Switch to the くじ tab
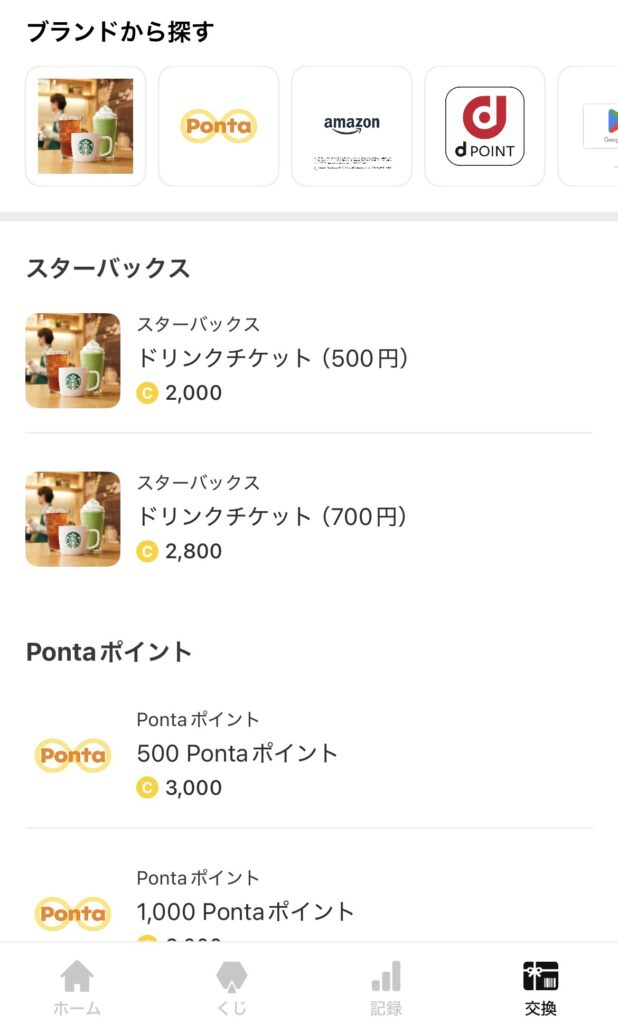This screenshot has height=1024, width=618. pyautogui.click(x=232, y=987)
